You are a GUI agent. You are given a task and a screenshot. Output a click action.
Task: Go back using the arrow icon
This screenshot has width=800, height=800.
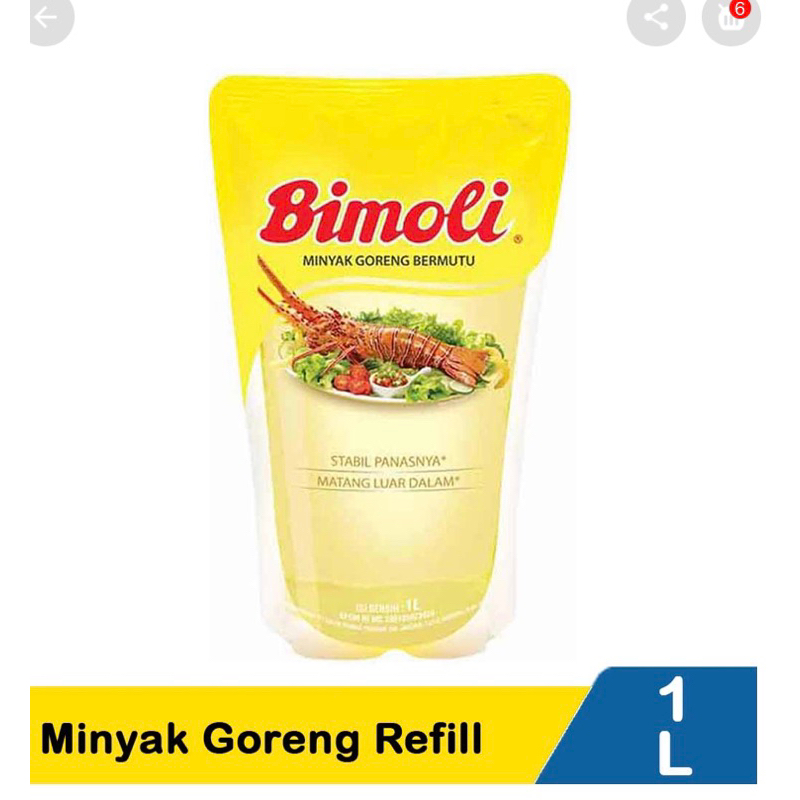click(47, 18)
